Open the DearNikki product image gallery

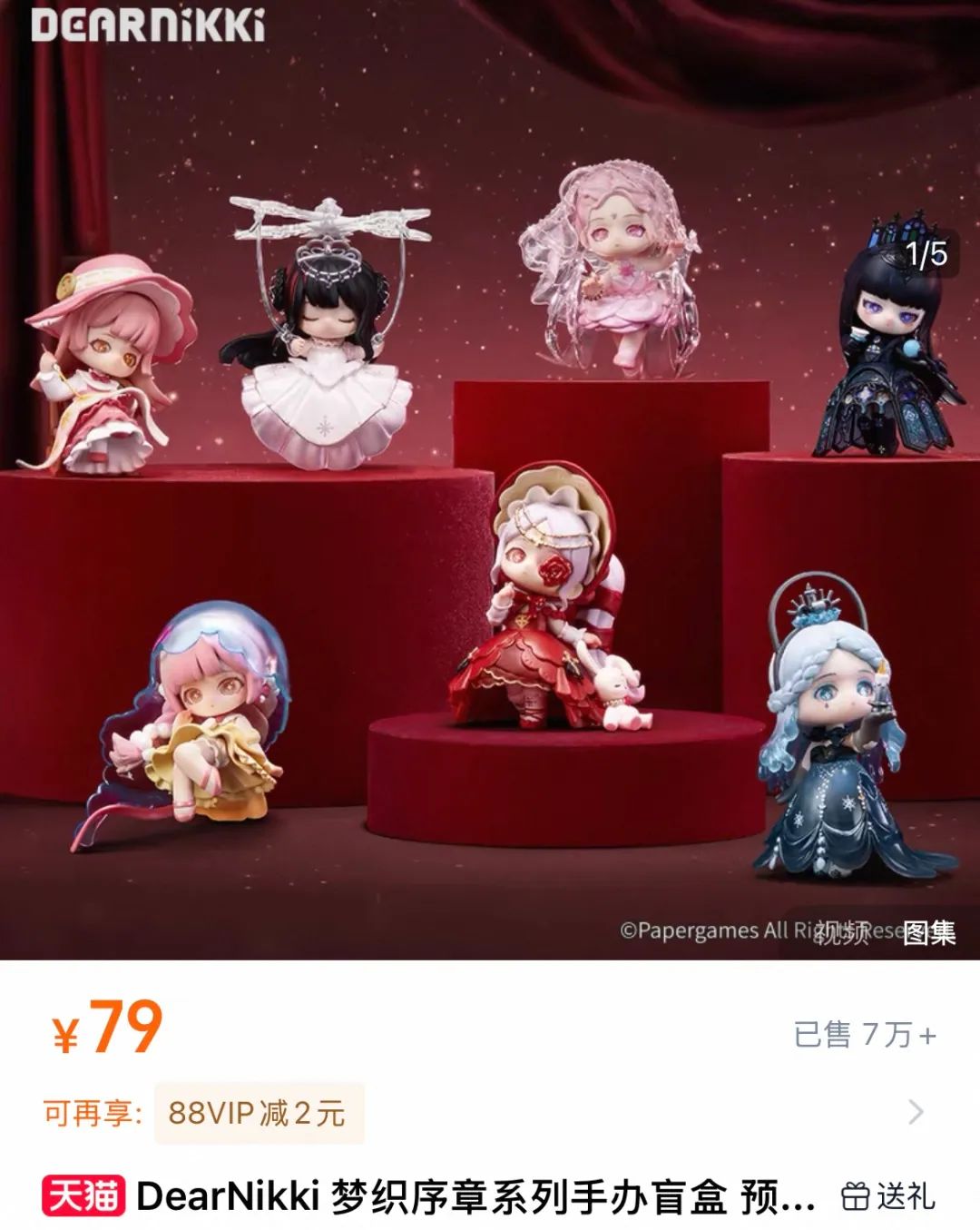click(490, 508)
